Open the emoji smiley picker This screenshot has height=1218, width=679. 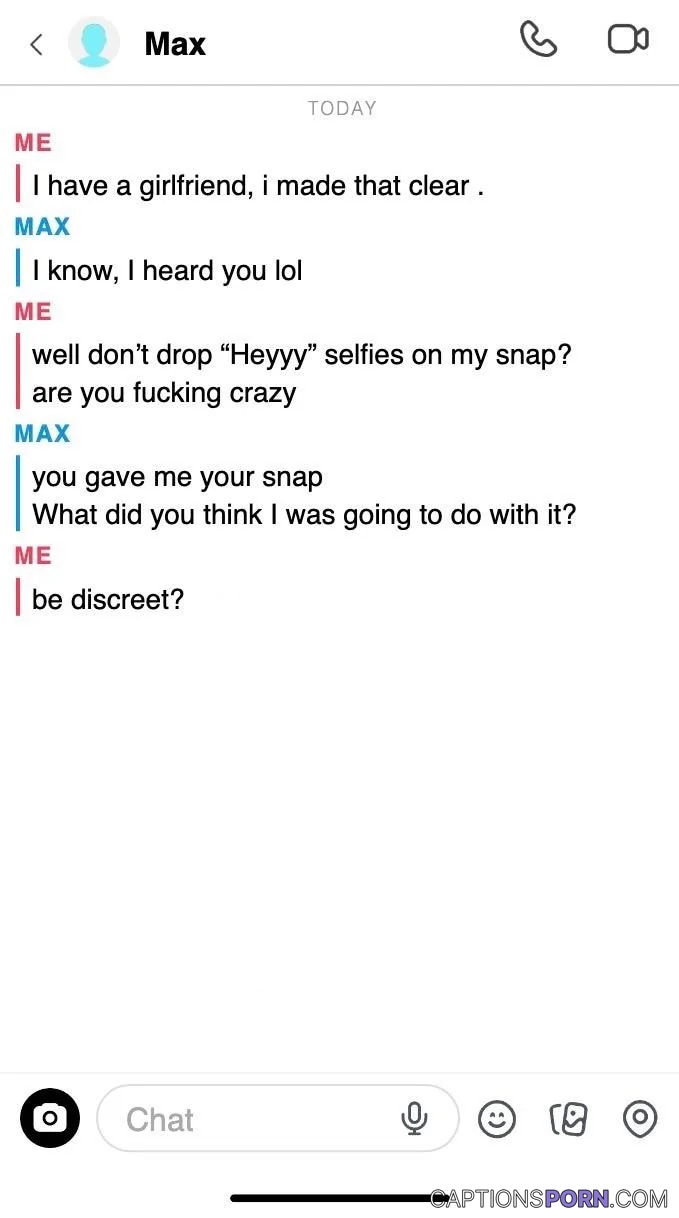tap(497, 1119)
